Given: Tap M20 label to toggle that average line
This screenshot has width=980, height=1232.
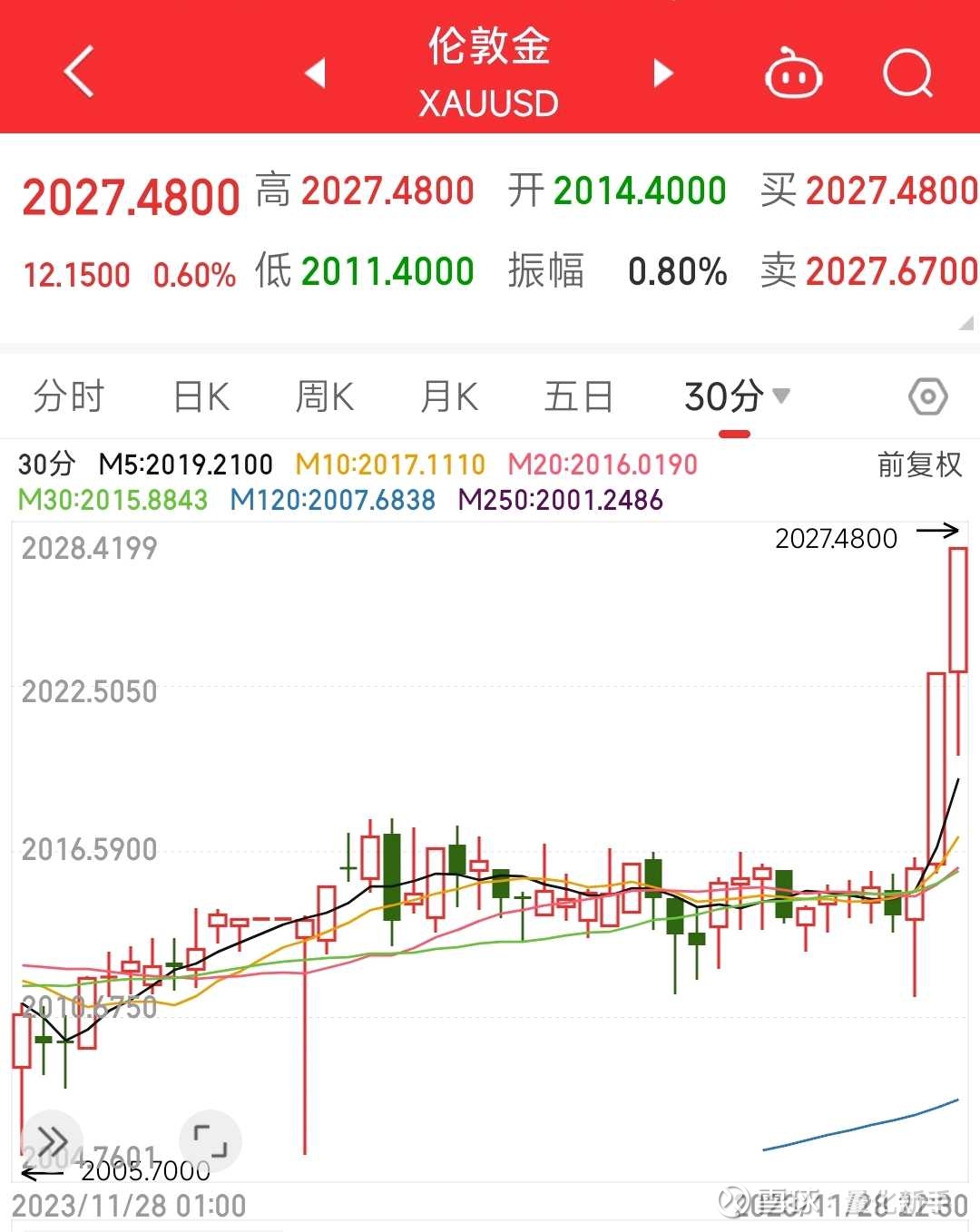Looking at the screenshot, I should pyautogui.click(x=603, y=464).
